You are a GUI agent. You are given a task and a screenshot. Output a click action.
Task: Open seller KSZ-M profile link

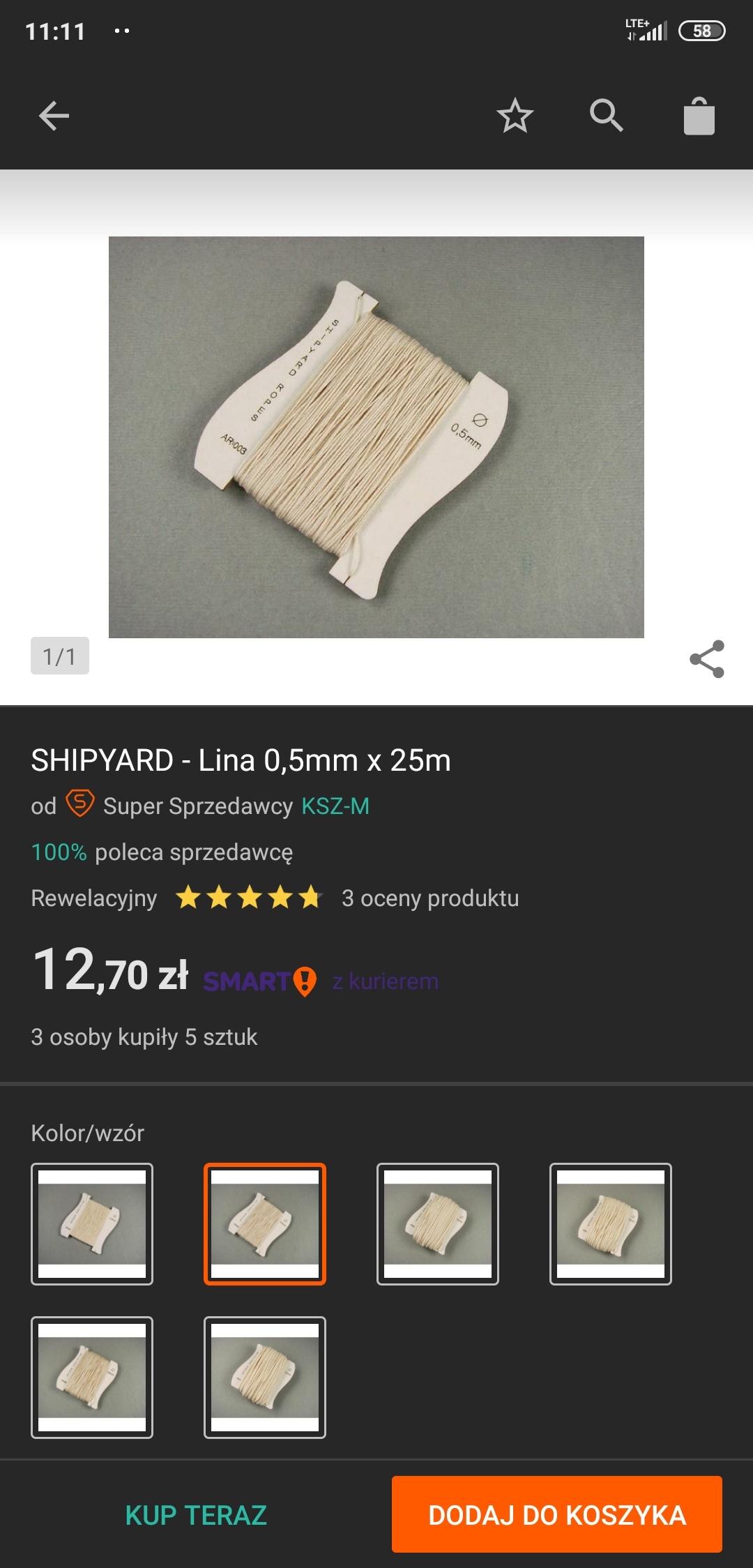335,806
